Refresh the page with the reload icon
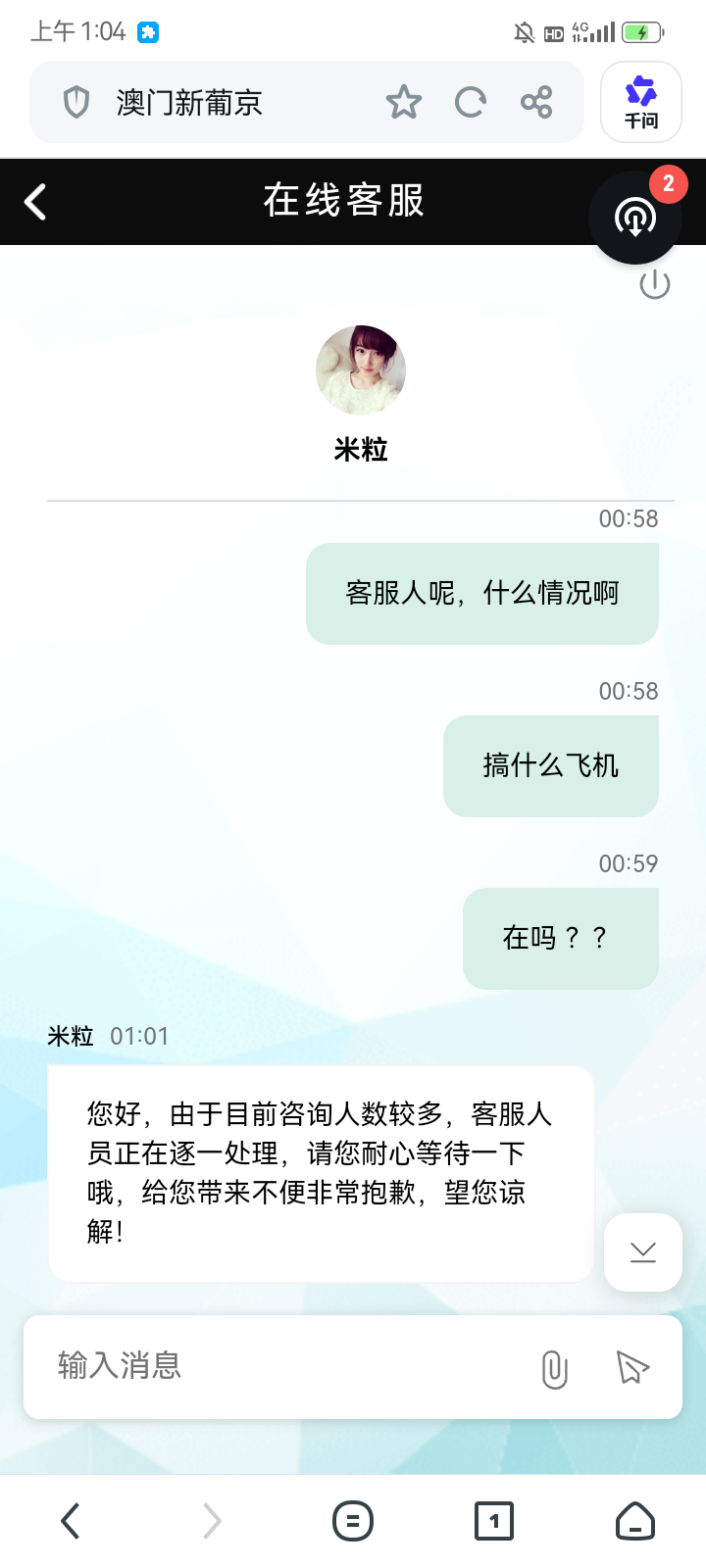The height and width of the screenshot is (1568, 706). click(471, 101)
